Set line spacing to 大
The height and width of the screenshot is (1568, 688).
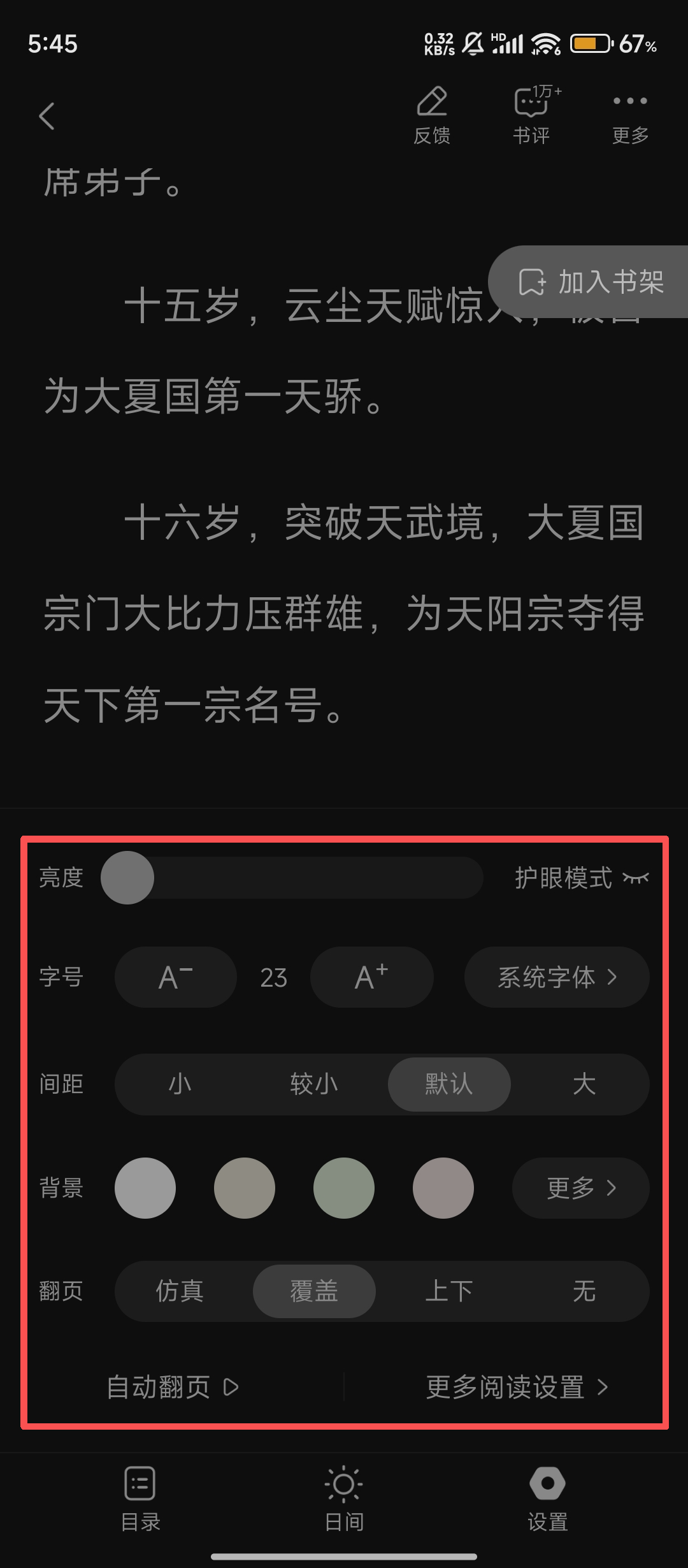tap(584, 1084)
